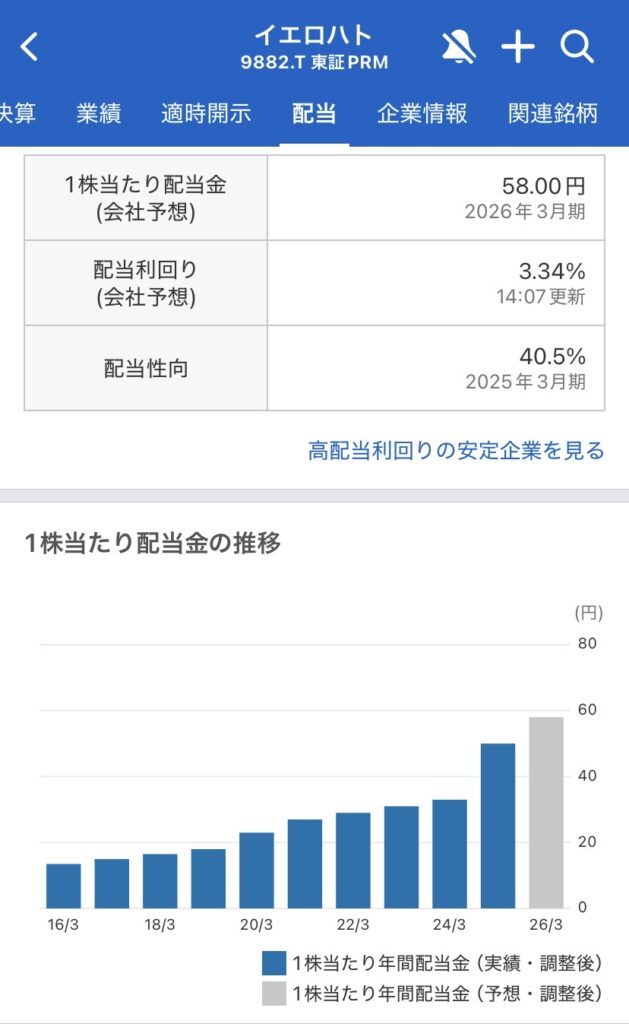629x1024 pixels.
Task: Open search via the magnifier icon
Action: click(577, 47)
